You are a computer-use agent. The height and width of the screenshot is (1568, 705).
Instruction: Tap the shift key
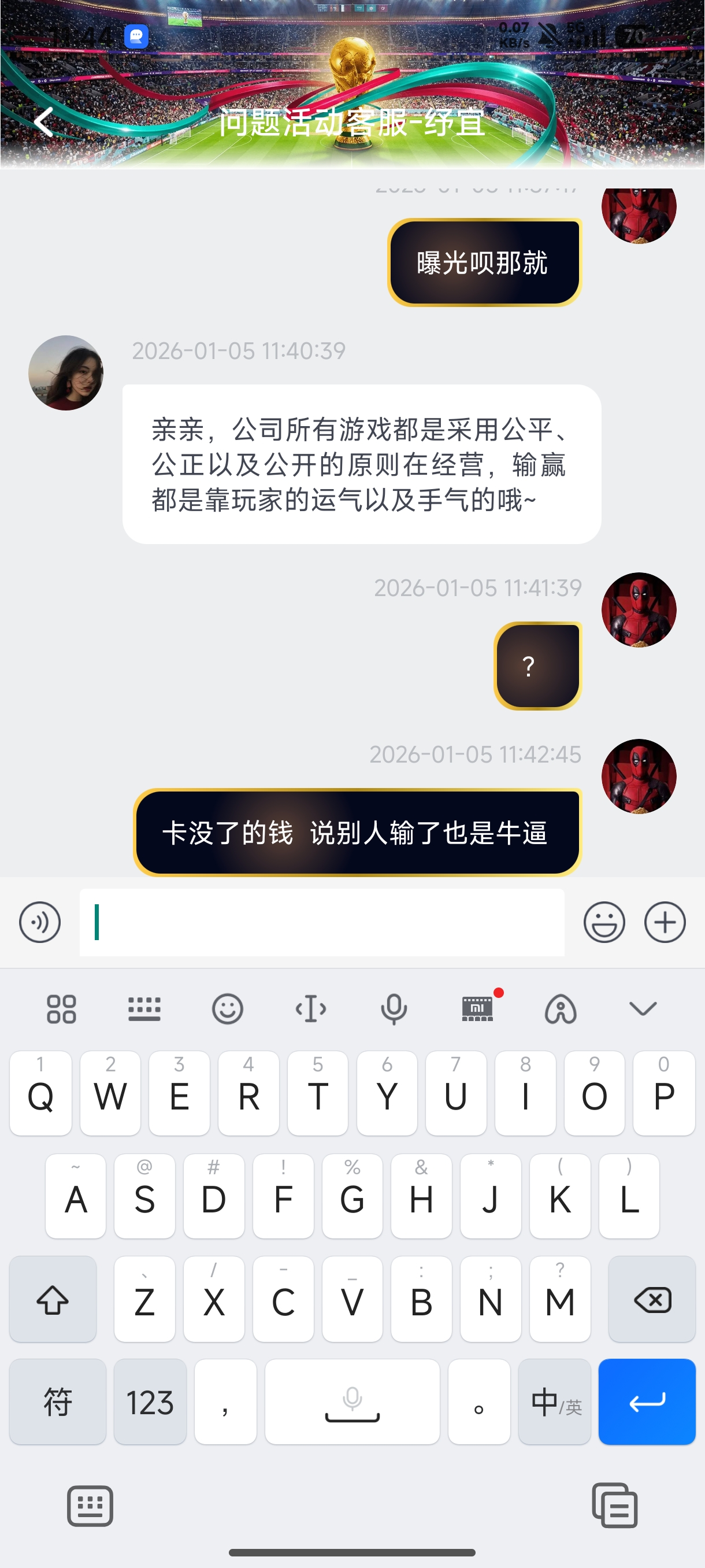coord(53,1299)
